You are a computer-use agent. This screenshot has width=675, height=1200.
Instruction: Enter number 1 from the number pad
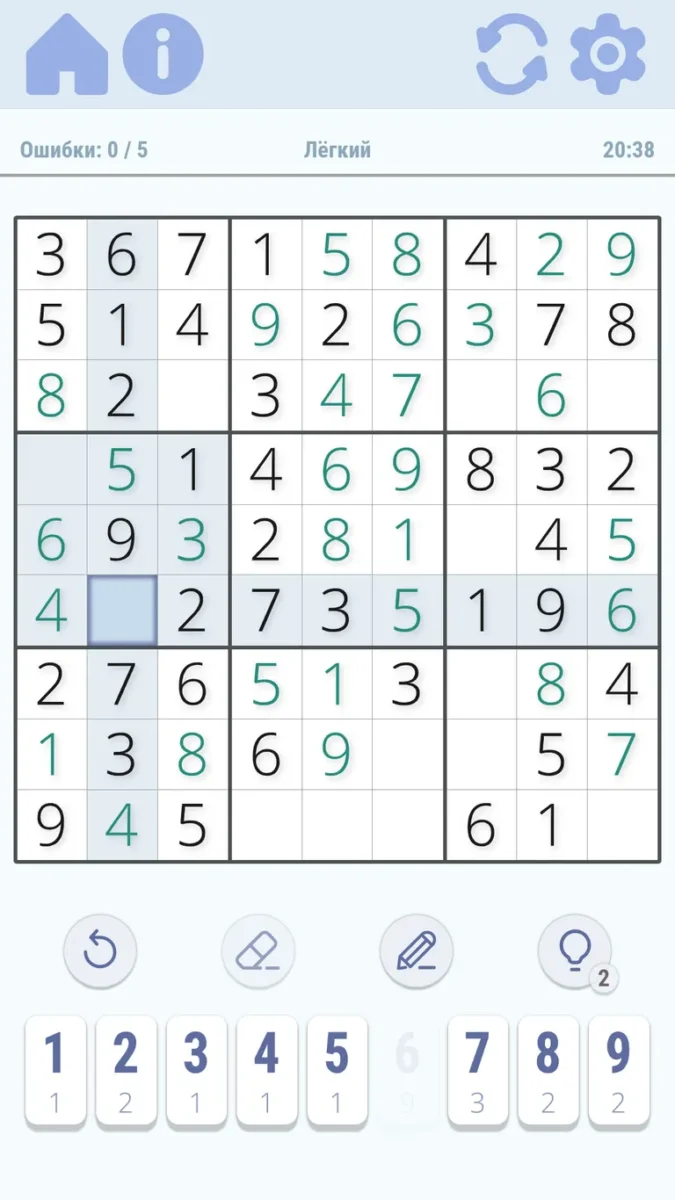[x=55, y=1068]
